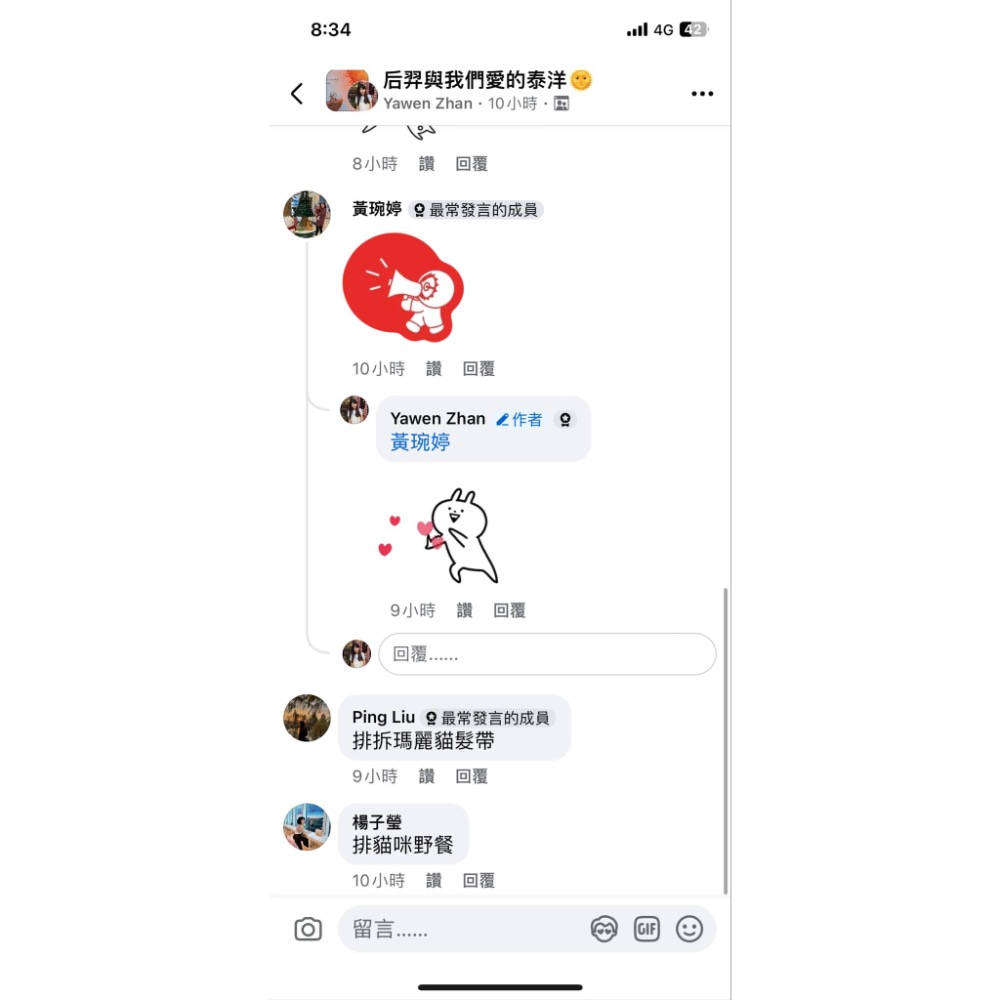This screenshot has height=1000, width=1000.
Task: Like 楊子瑩's comment
Action: [x=433, y=881]
